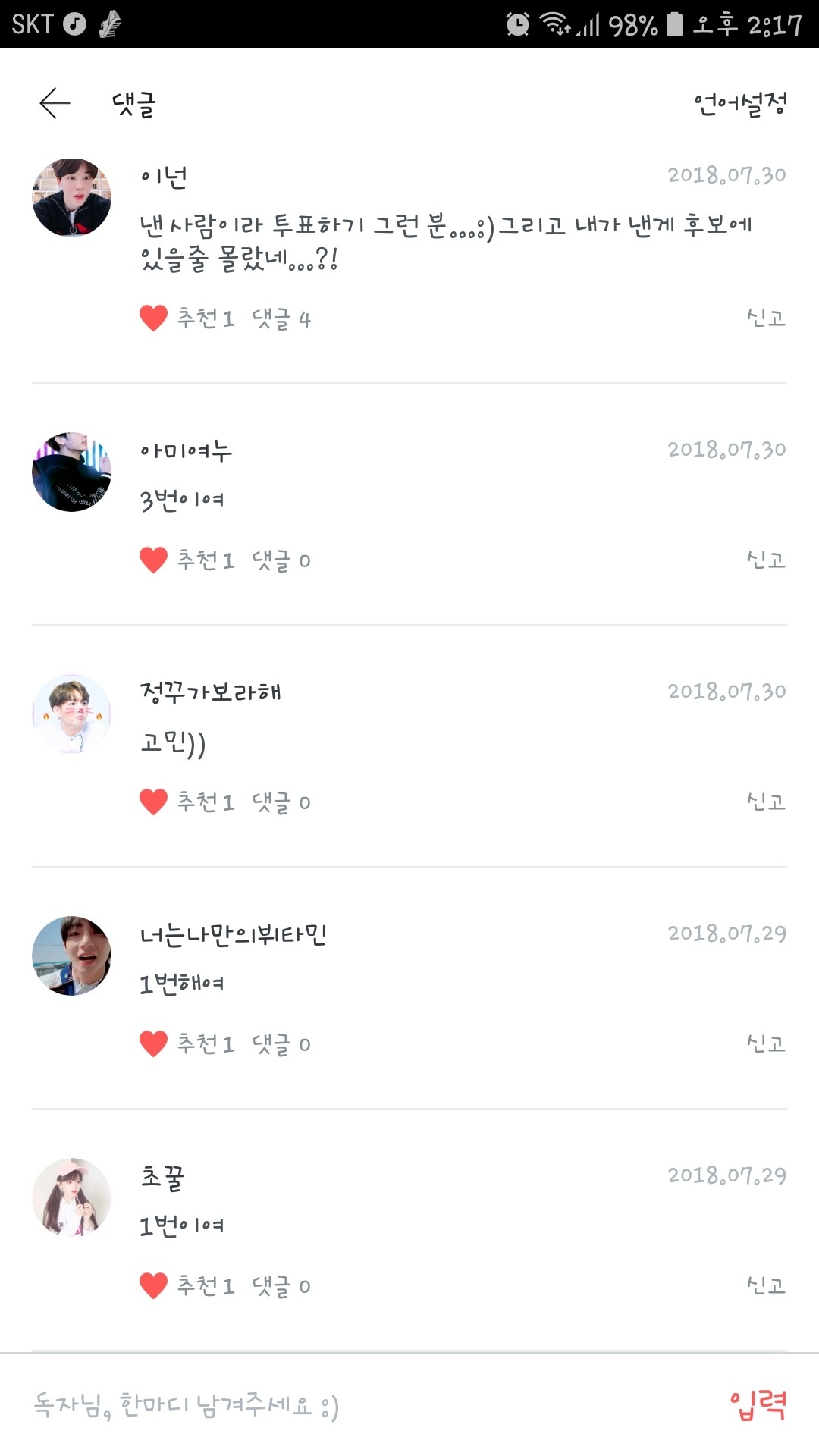Report 이넌's comment via 신고
819x1456 pixels.
pos(766,318)
